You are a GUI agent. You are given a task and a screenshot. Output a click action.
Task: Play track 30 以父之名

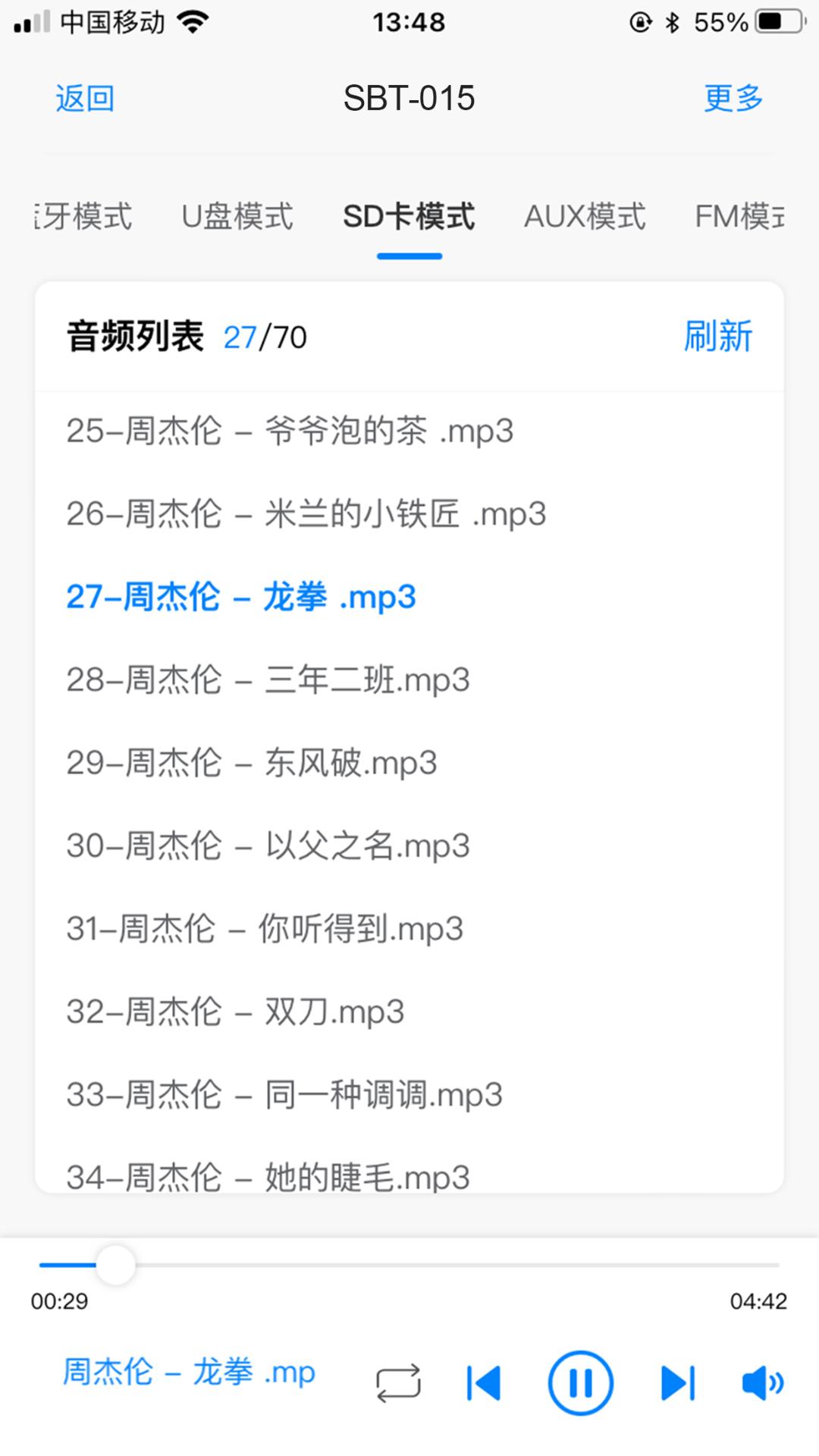coord(268,846)
